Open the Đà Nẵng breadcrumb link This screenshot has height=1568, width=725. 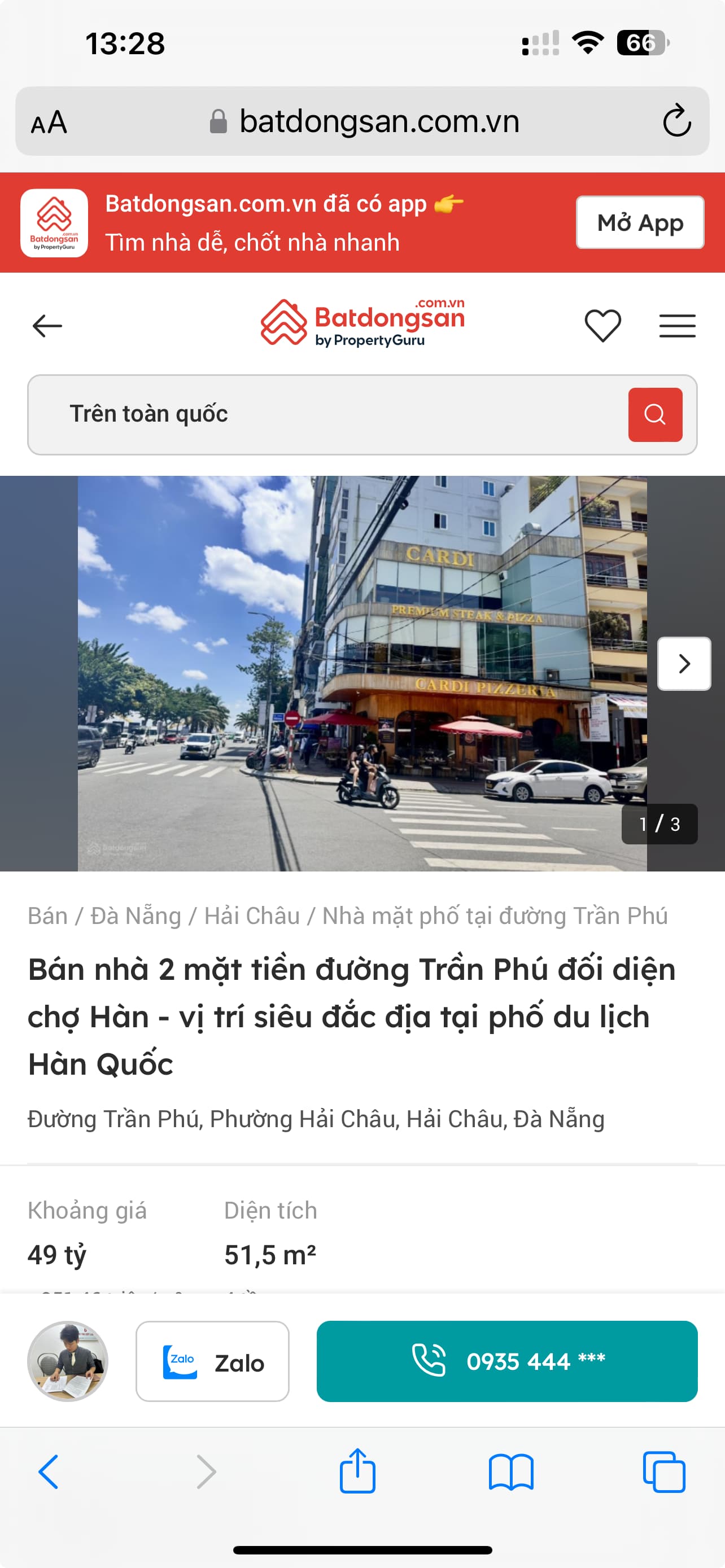pos(136,916)
